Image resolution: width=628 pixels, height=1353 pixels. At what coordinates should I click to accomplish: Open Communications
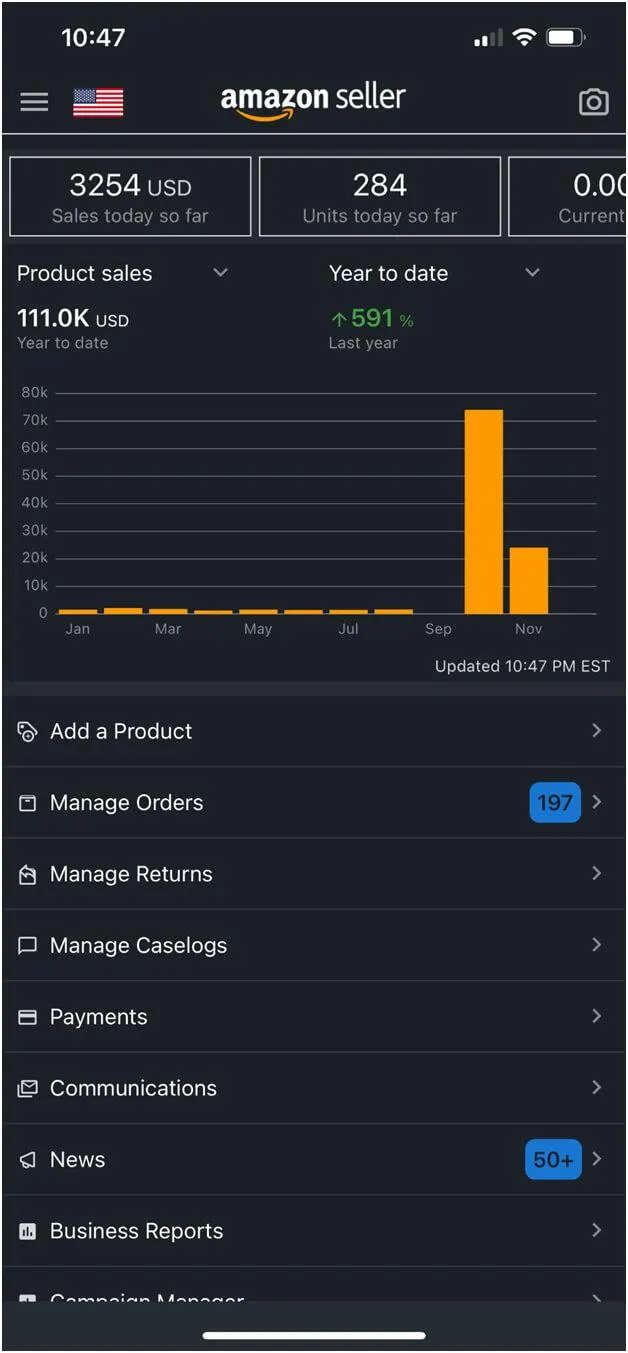coord(314,1088)
